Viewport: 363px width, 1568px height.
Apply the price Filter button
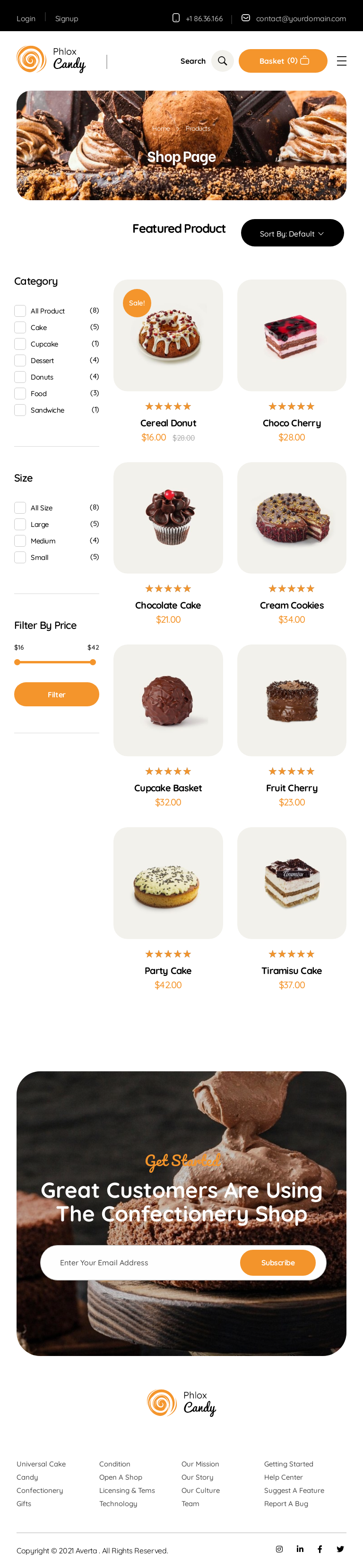pos(56,694)
